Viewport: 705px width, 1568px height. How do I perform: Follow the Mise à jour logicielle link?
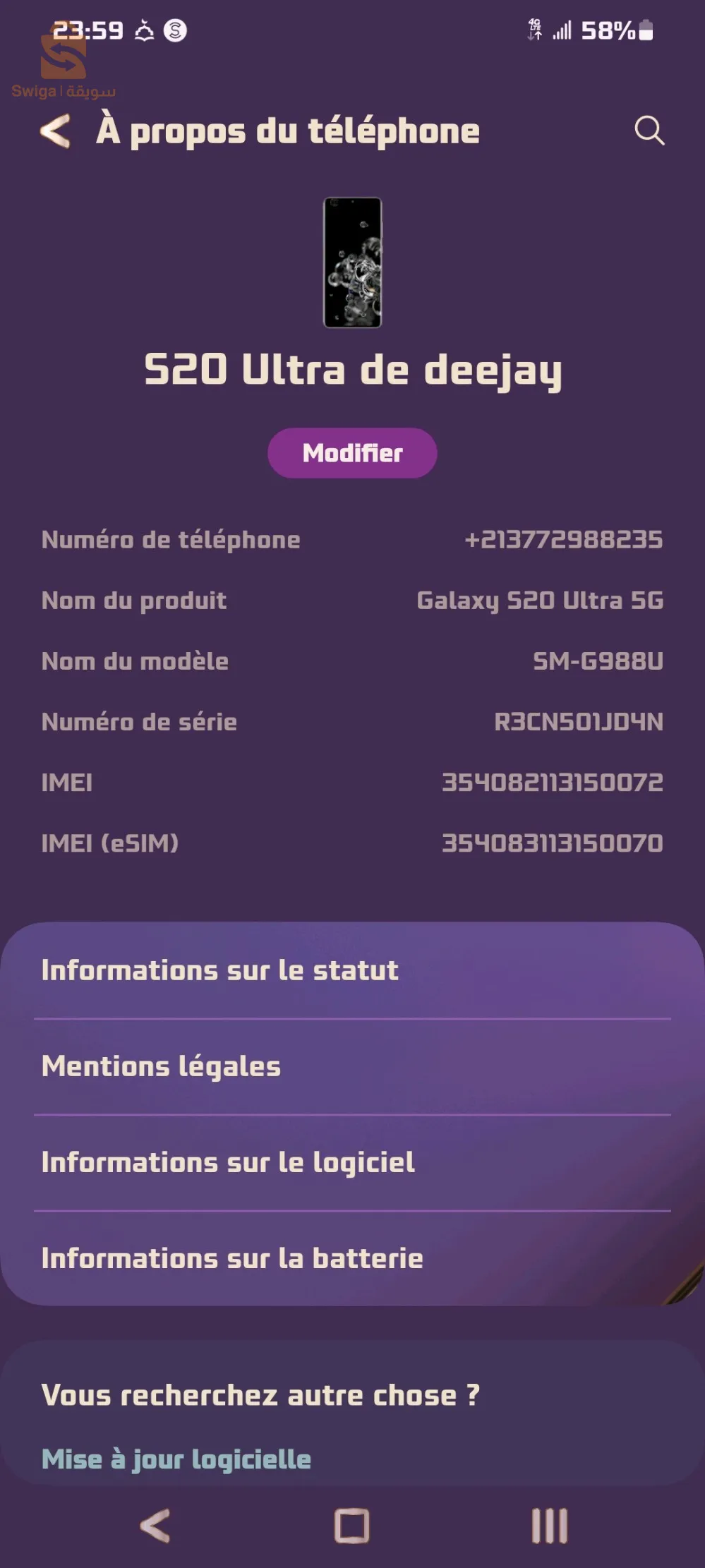176,1459
